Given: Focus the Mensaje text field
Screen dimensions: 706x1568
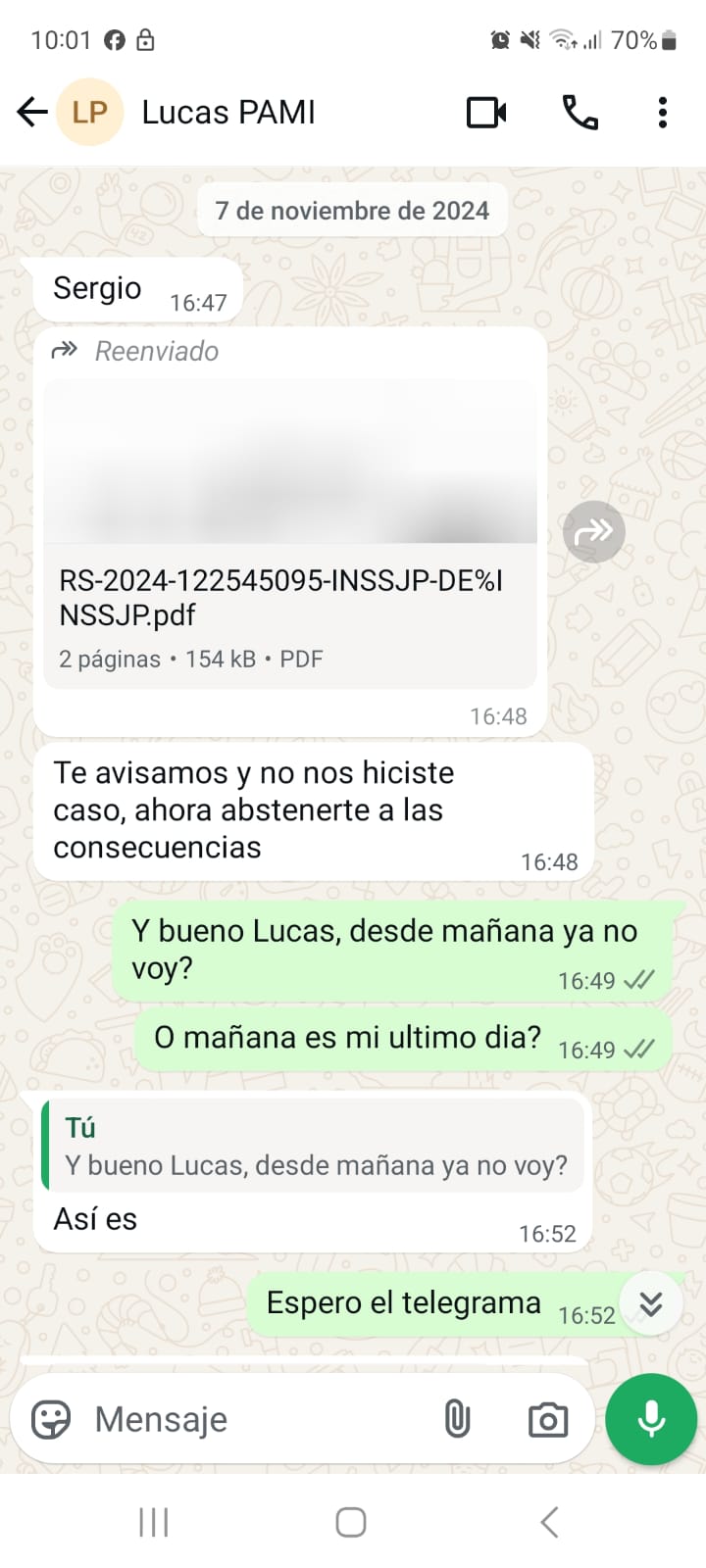Looking at the screenshot, I should tap(257, 1419).
